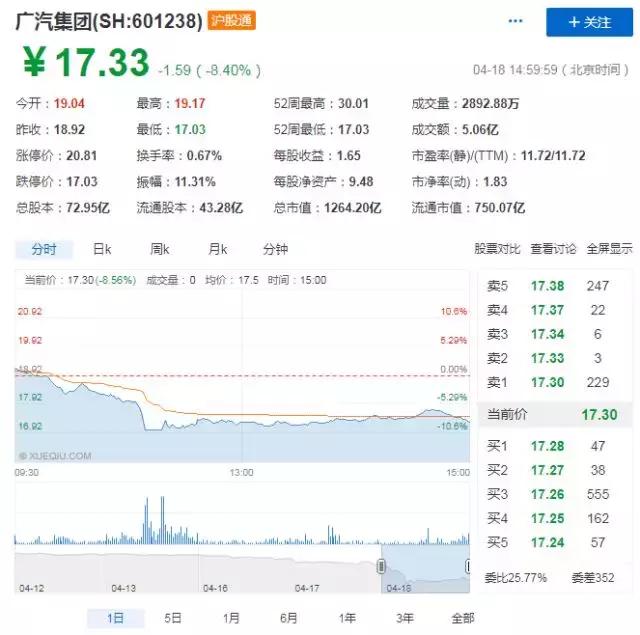Open the three-dot more options menu
This screenshot has width=640, height=635.
coord(516,21)
